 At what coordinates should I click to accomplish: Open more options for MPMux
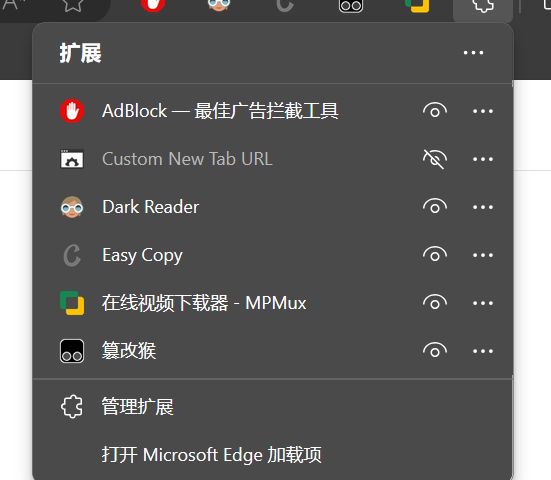[x=483, y=303]
